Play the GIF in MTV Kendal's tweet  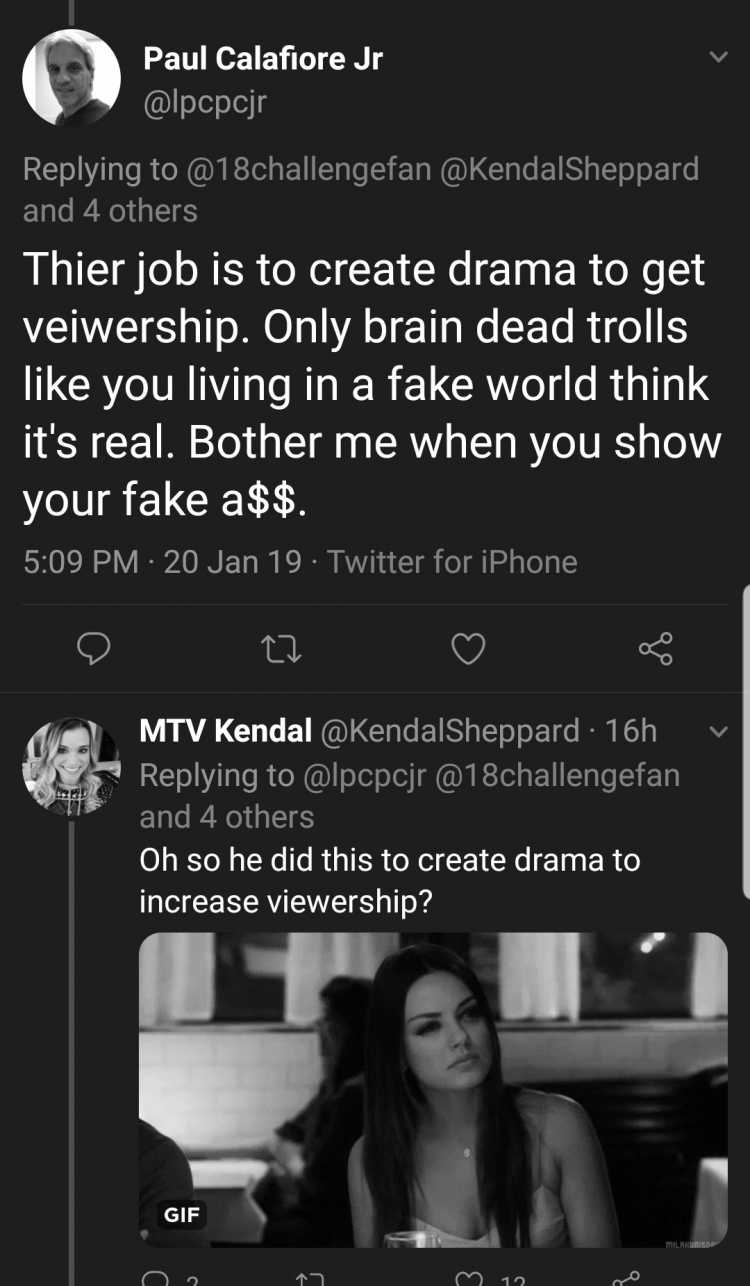(433, 1090)
